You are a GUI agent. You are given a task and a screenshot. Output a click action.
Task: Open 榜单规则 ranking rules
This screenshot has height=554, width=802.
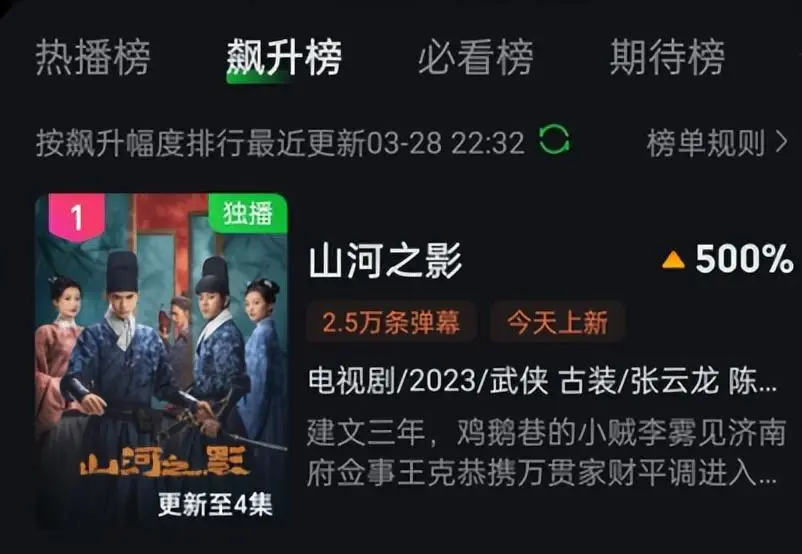point(716,142)
